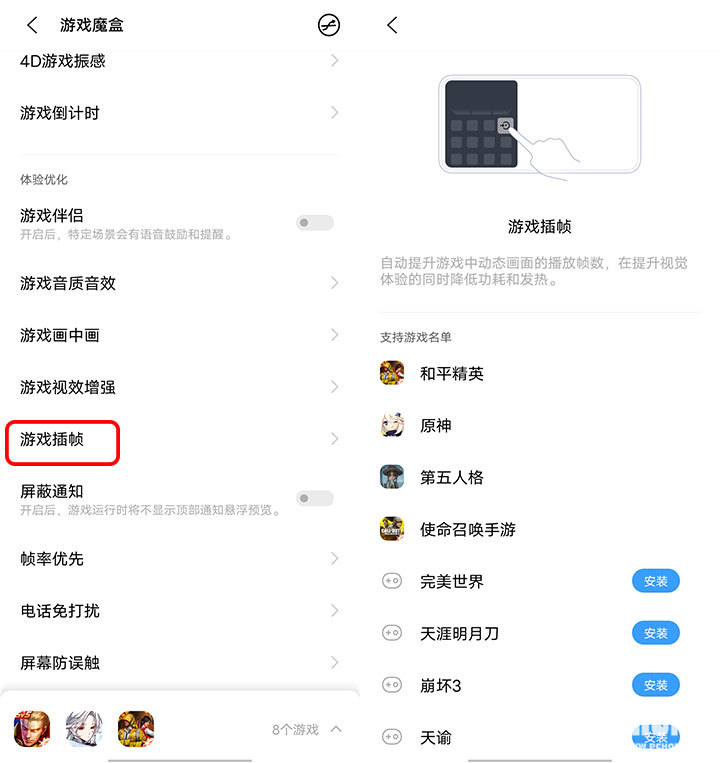The height and width of the screenshot is (763, 720).
Task: Open 游戏画中画 settings
Action: (180, 335)
